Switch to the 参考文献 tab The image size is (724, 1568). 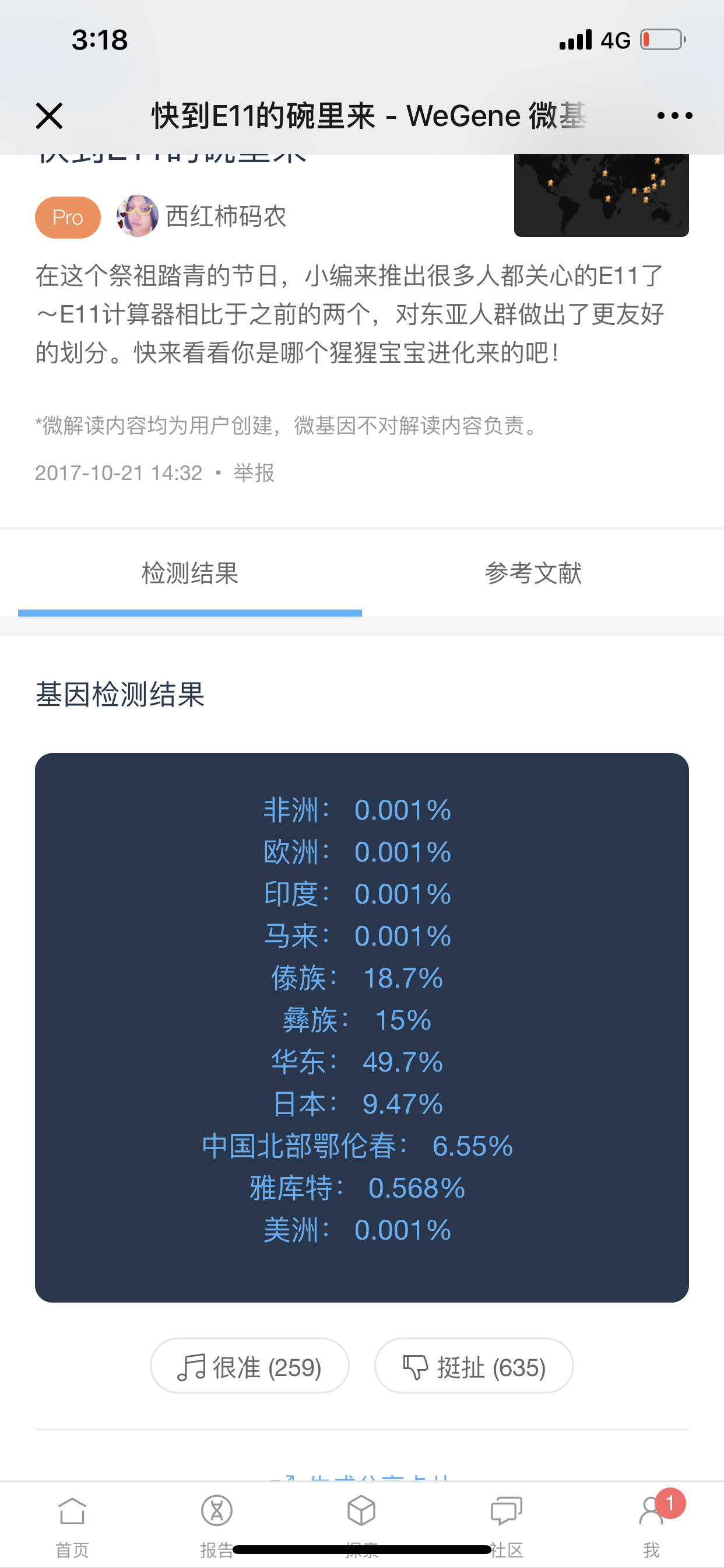click(x=533, y=573)
